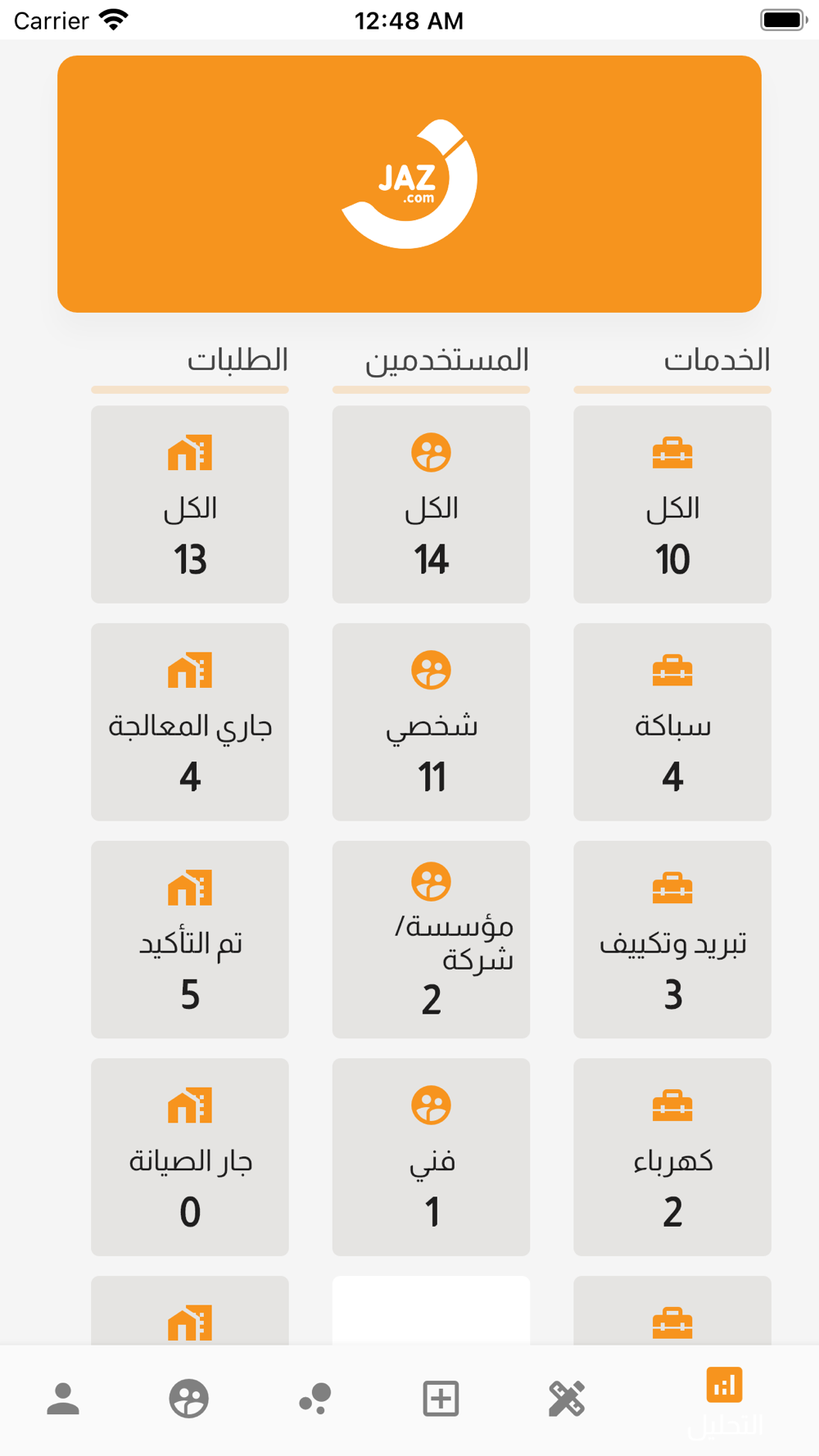Screen dimensions: 819x1456
Task: View the فني users card
Action: (432, 1157)
